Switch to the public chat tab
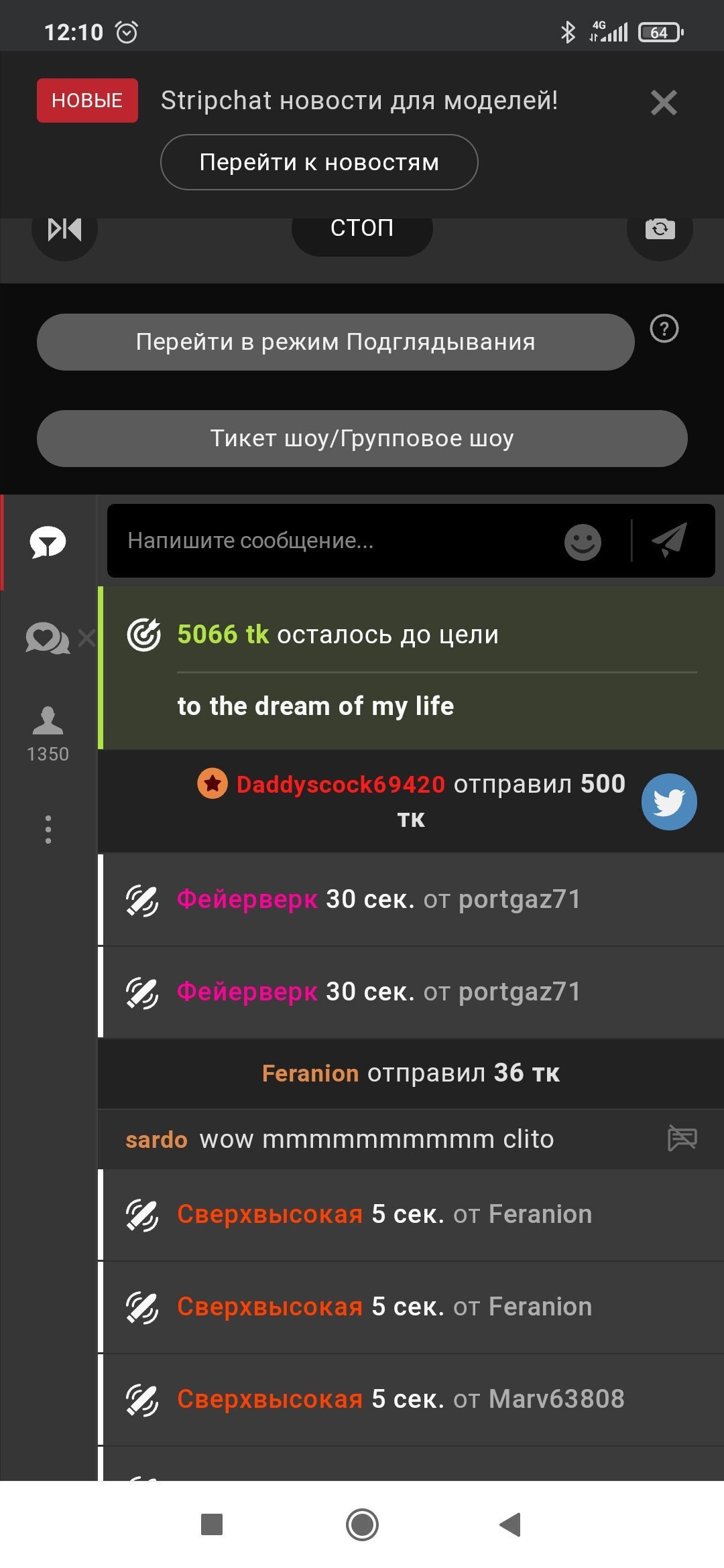The image size is (724, 1568). pyautogui.click(x=48, y=542)
